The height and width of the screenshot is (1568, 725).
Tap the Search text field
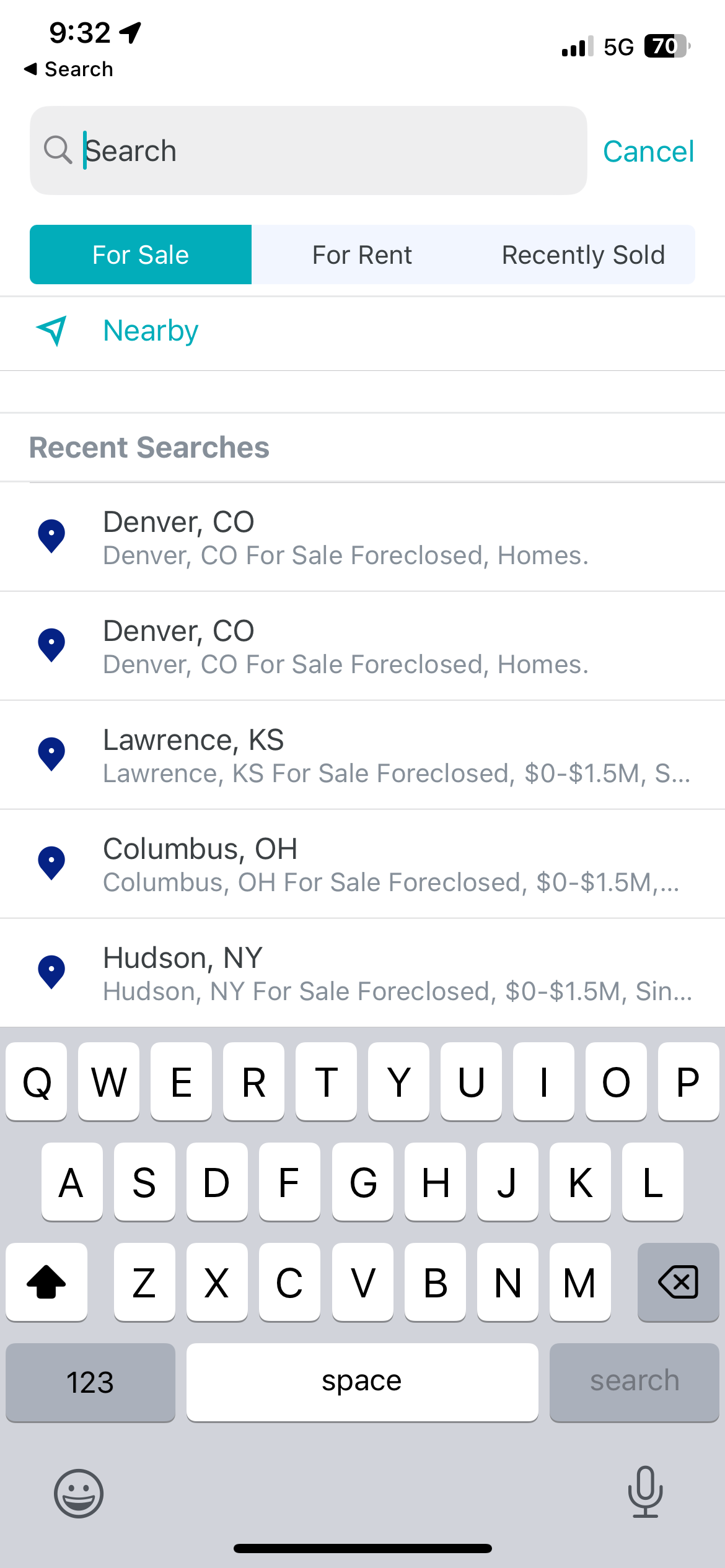[308, 150]
